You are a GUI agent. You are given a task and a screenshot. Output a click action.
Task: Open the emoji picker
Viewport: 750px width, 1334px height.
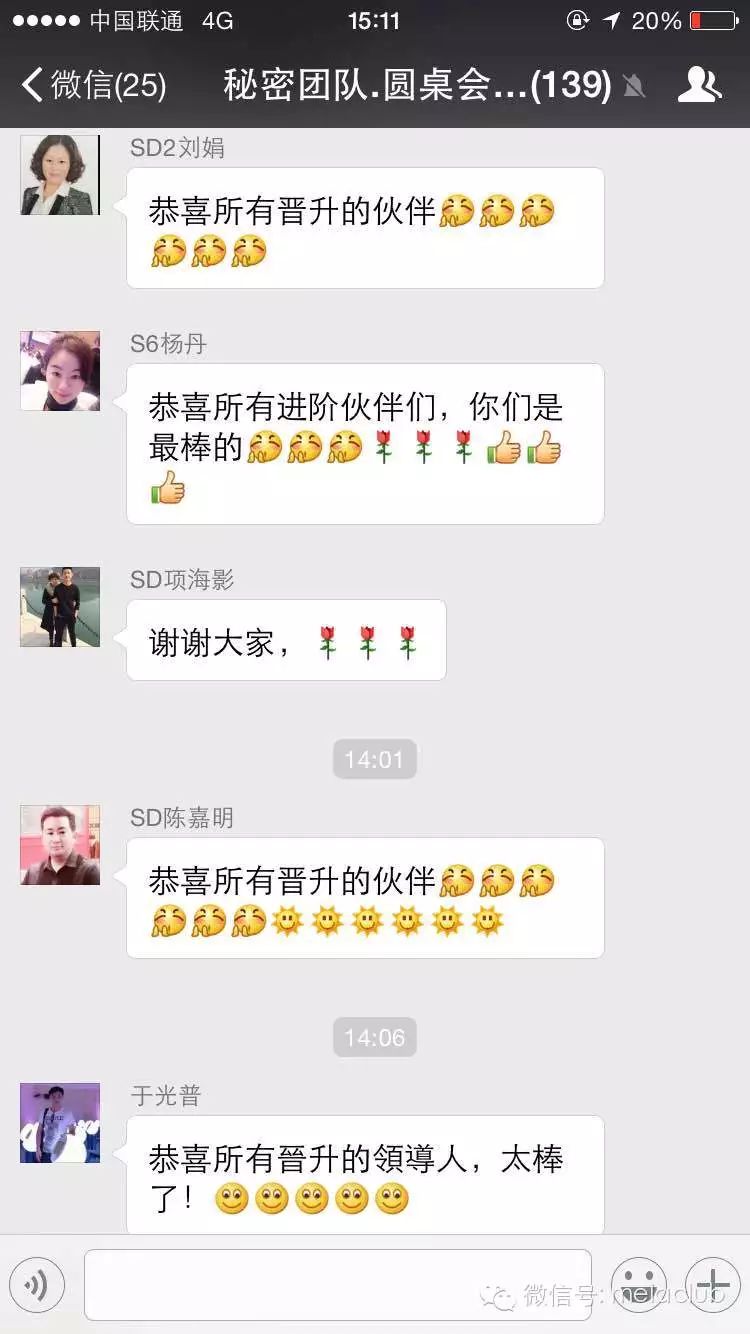coord(639,1284)
